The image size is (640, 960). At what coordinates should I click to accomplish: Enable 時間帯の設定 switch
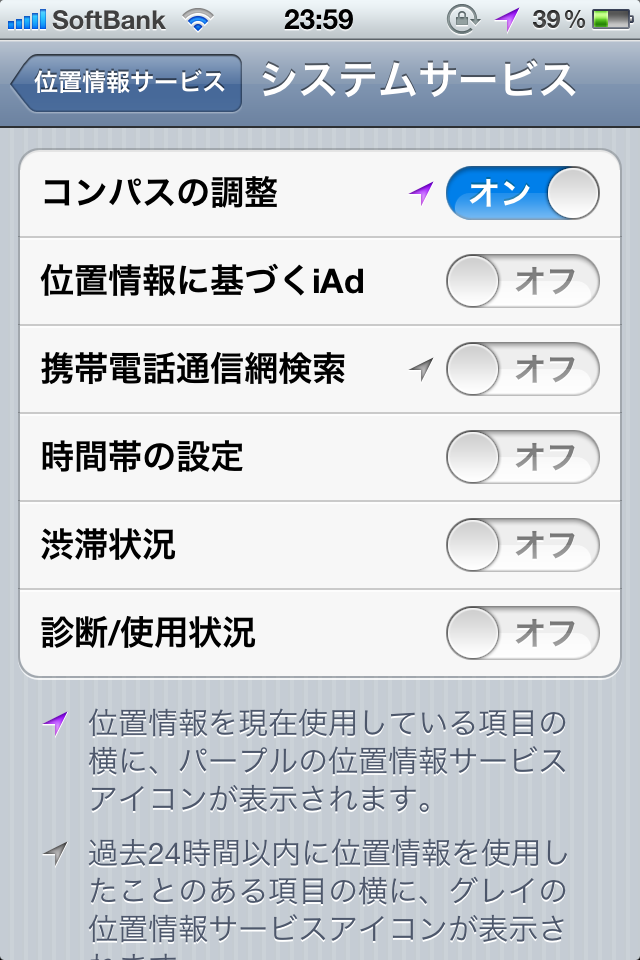tap(522, 458)
